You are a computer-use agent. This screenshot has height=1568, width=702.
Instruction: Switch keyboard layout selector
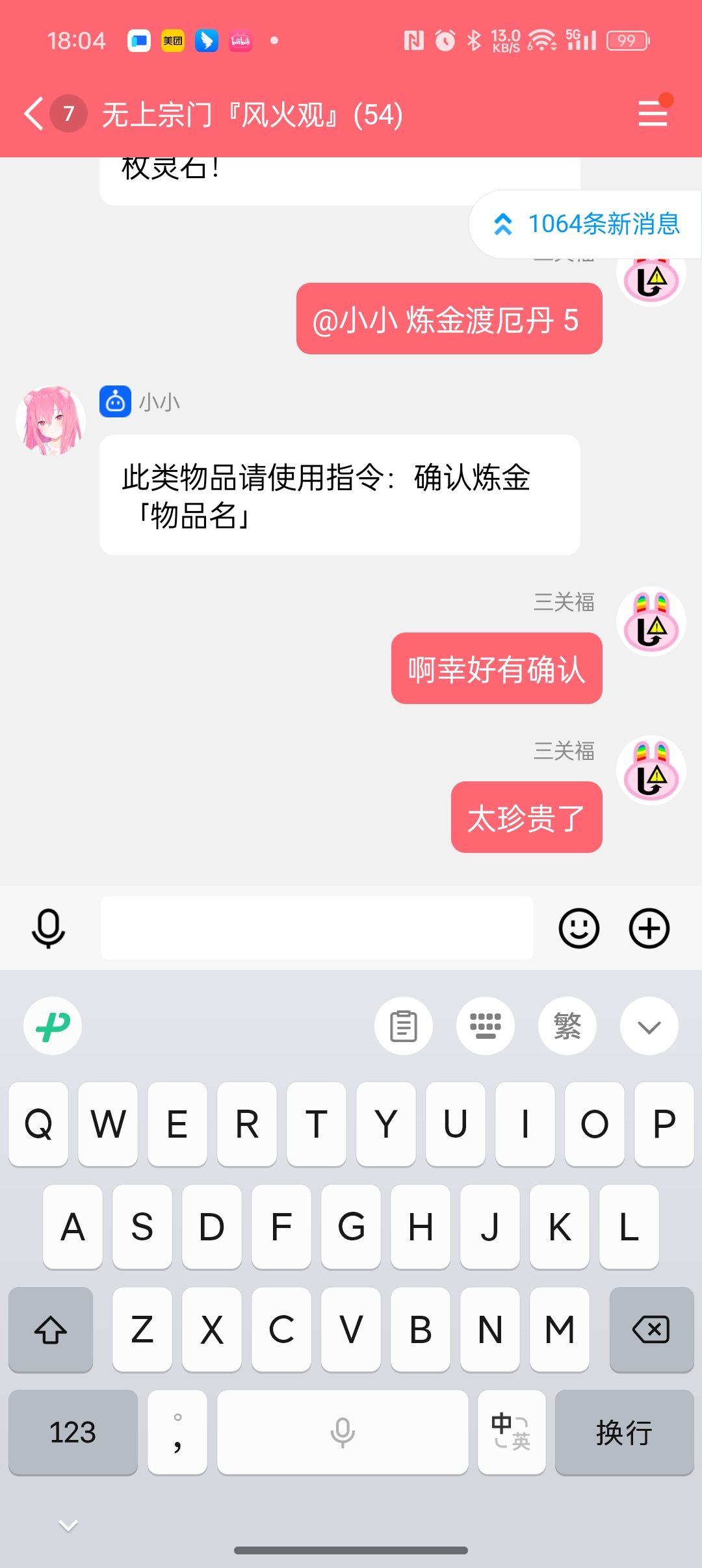[x=485, y=1026]
